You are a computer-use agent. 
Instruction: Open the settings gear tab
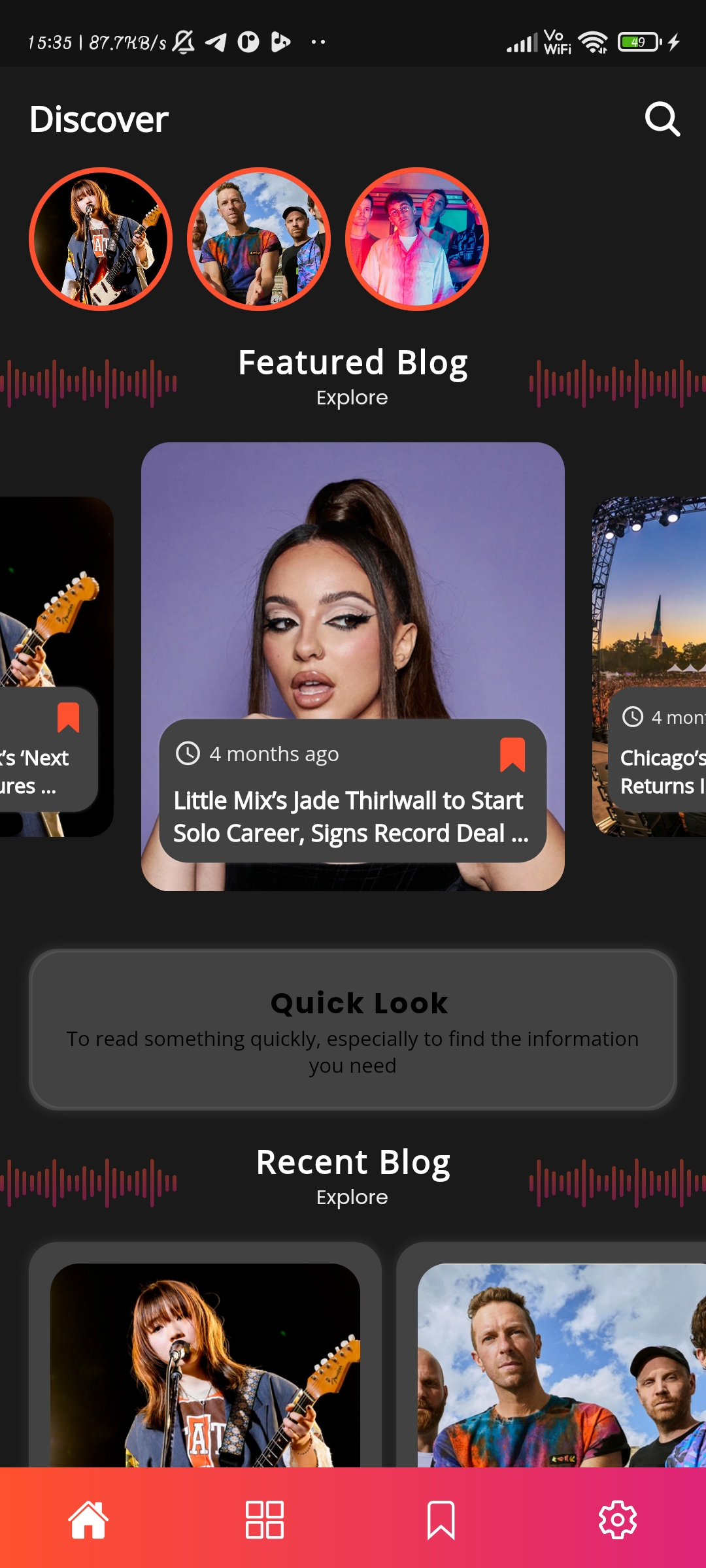pos(618,1520)
